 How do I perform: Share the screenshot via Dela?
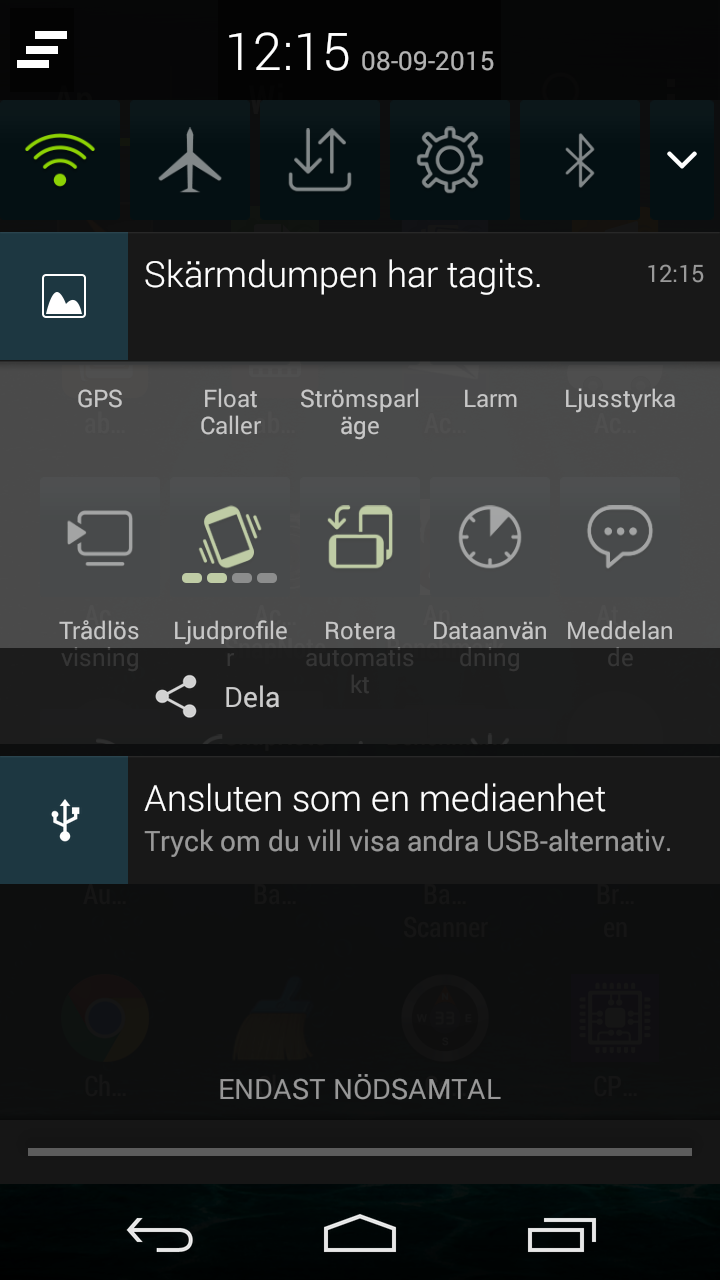220,697
